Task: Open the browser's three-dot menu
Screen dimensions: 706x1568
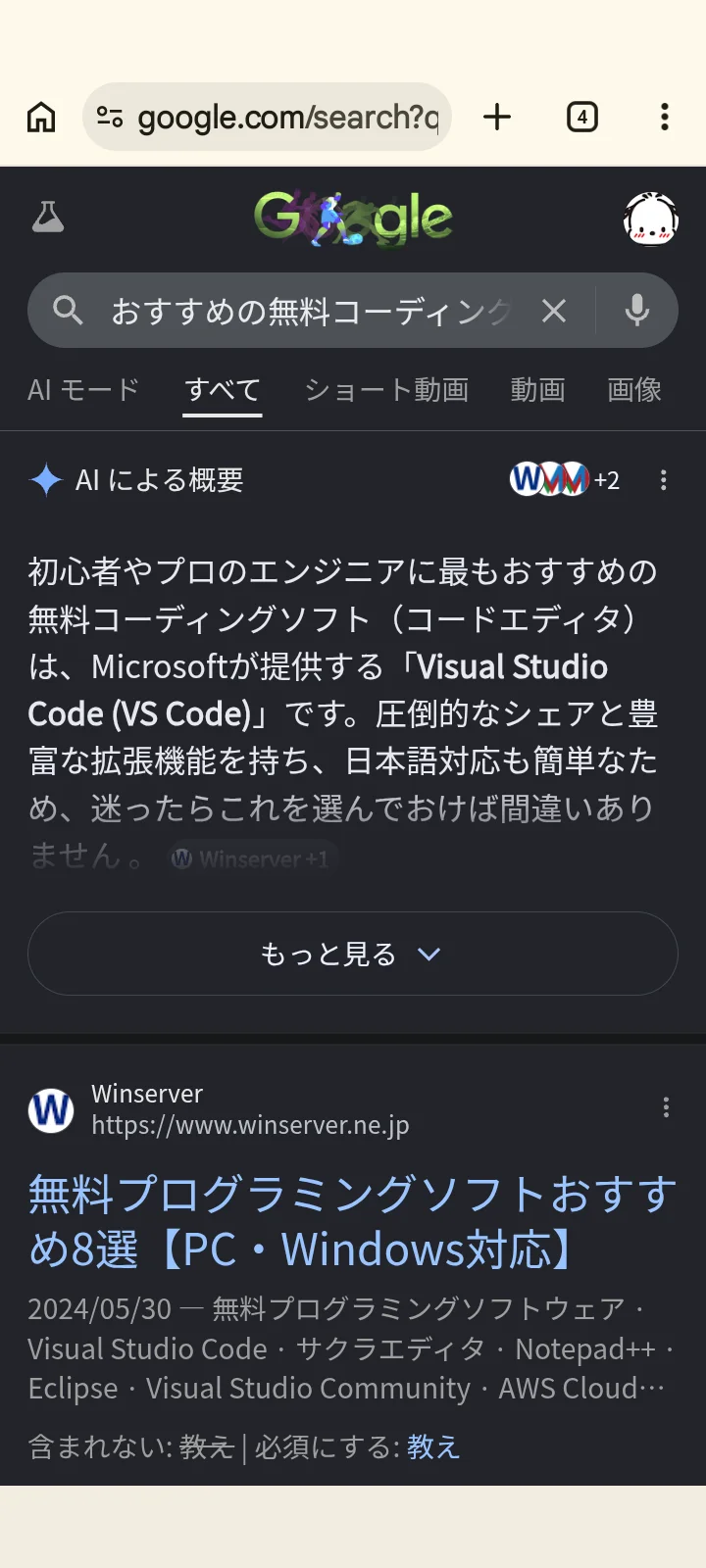Action: [665, 117]
